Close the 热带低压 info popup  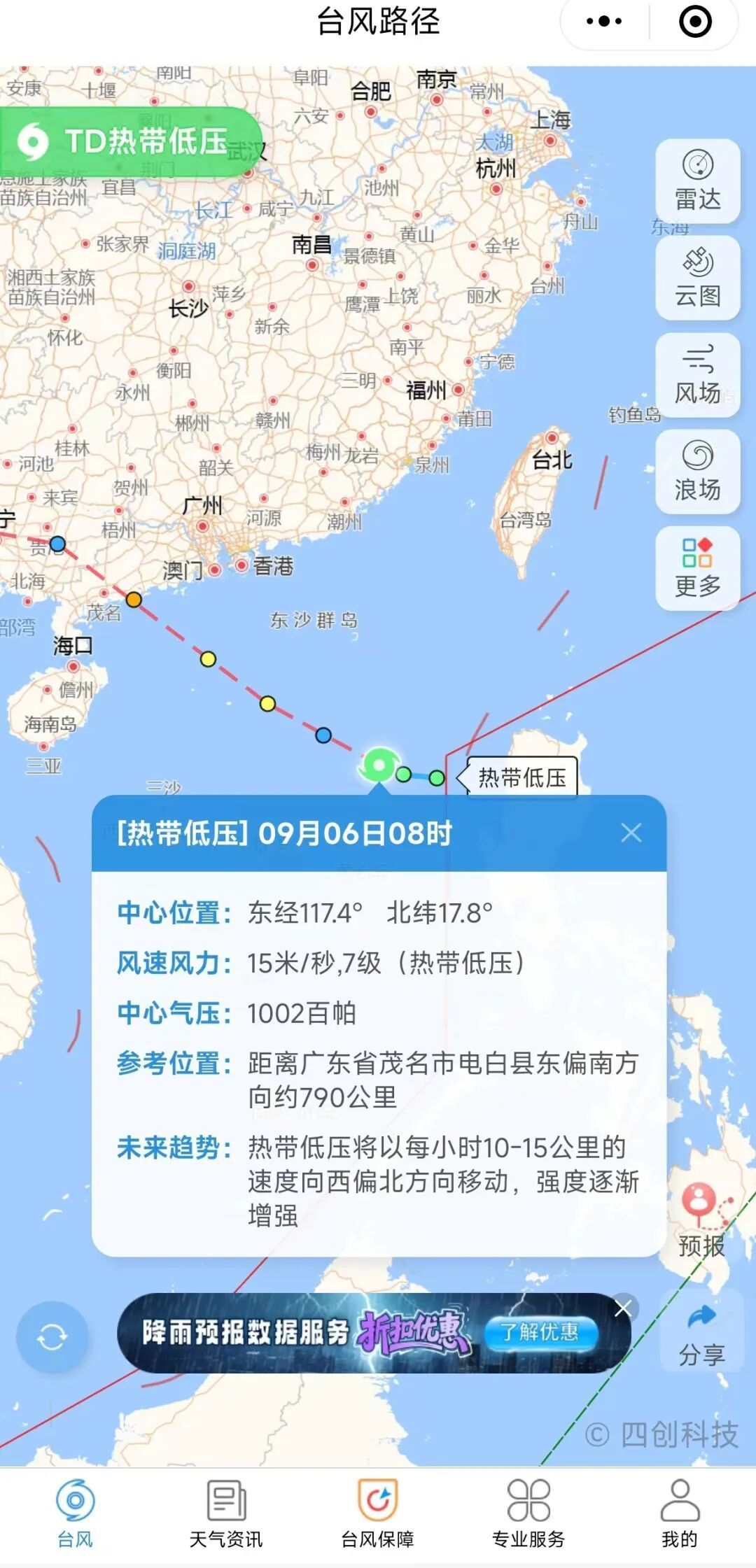tap(631, 833)
